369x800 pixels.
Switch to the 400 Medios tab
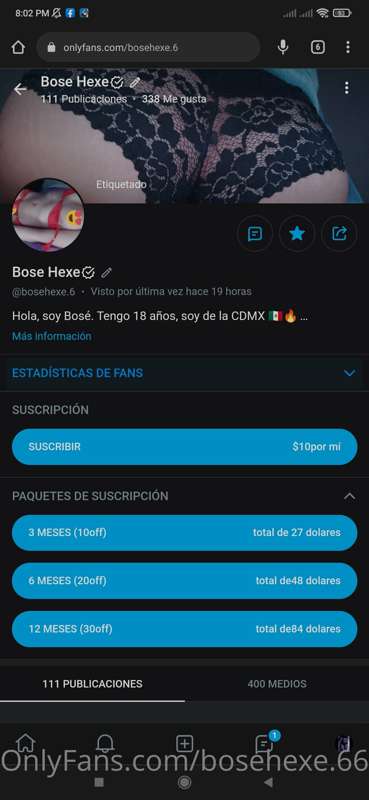coord(277,684)
